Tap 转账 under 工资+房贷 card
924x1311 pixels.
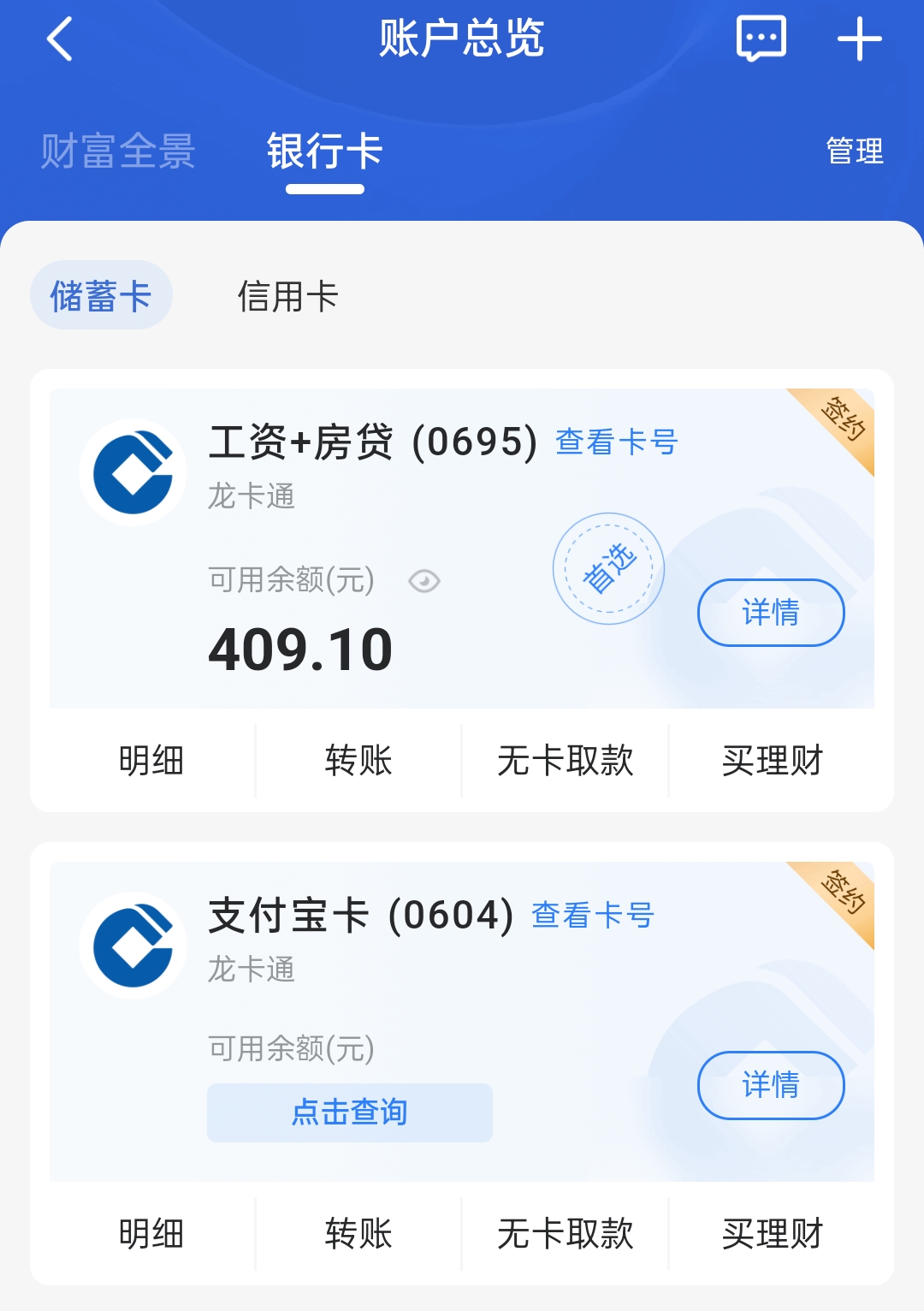(358, 761)
